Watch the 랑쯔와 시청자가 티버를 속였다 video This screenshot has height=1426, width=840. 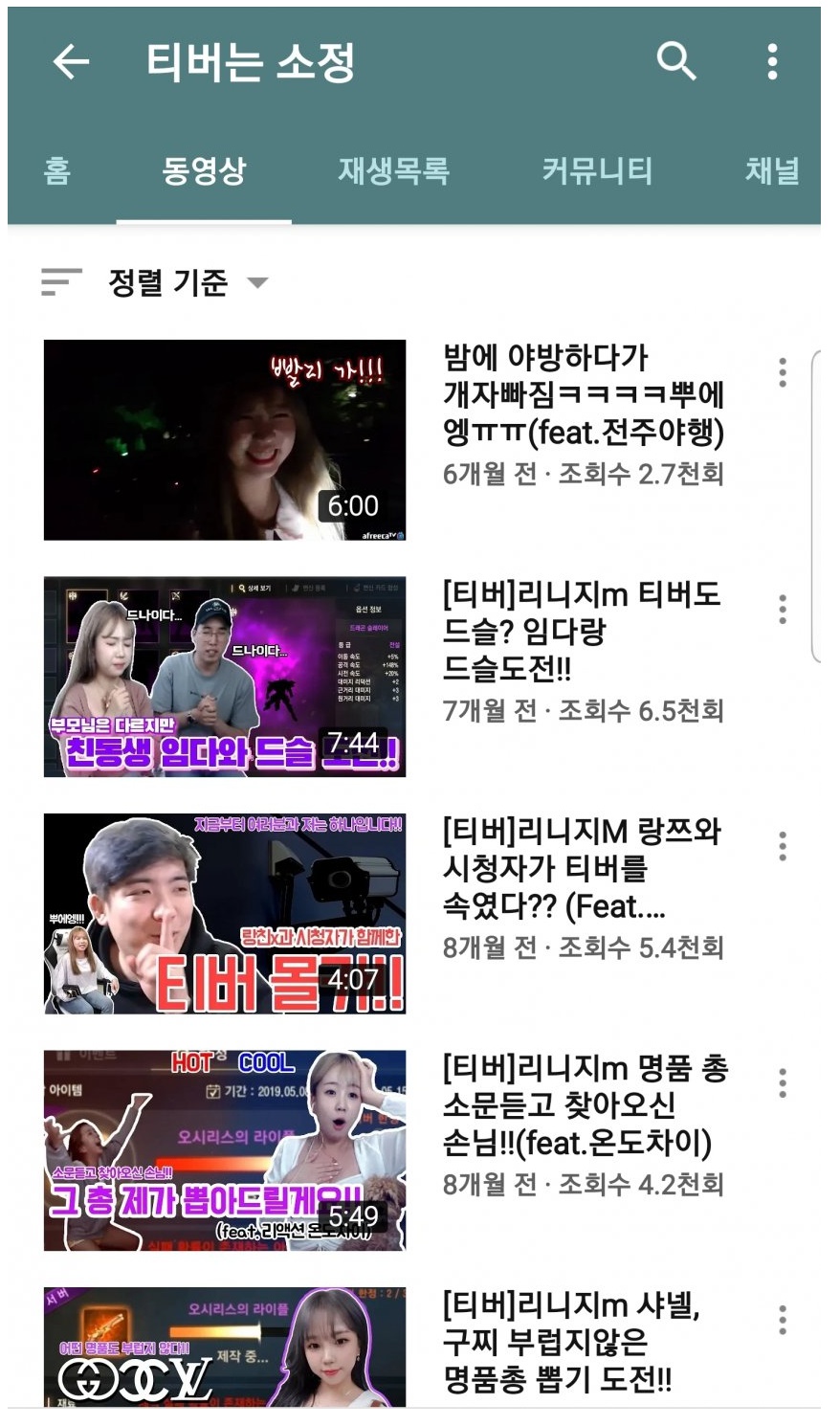pos(225,914)
